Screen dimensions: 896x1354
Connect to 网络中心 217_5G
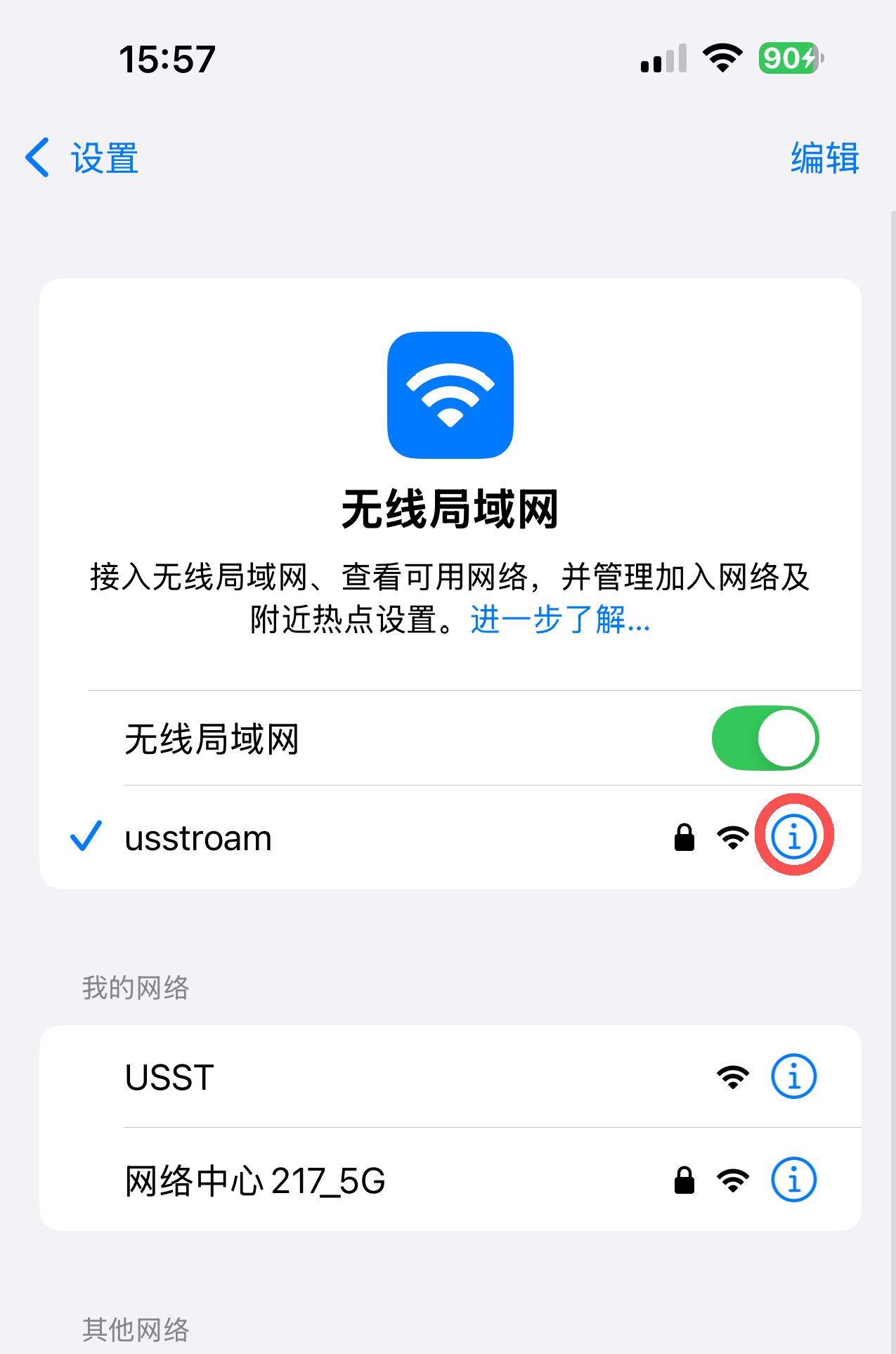click(x=254, y=1180)
